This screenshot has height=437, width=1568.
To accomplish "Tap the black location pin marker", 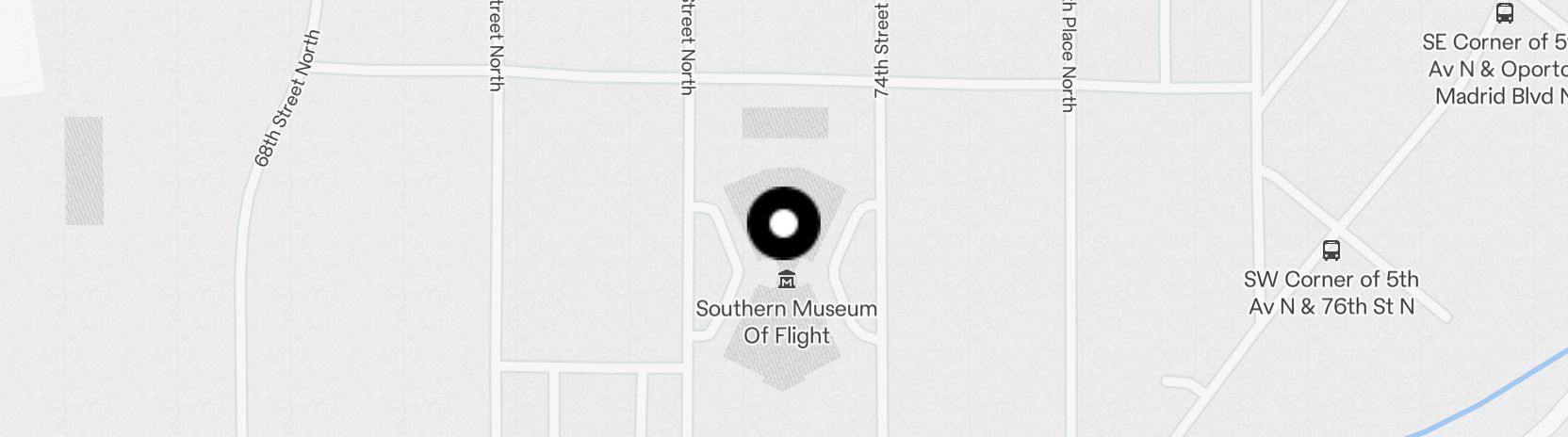I will pos(784,224).
